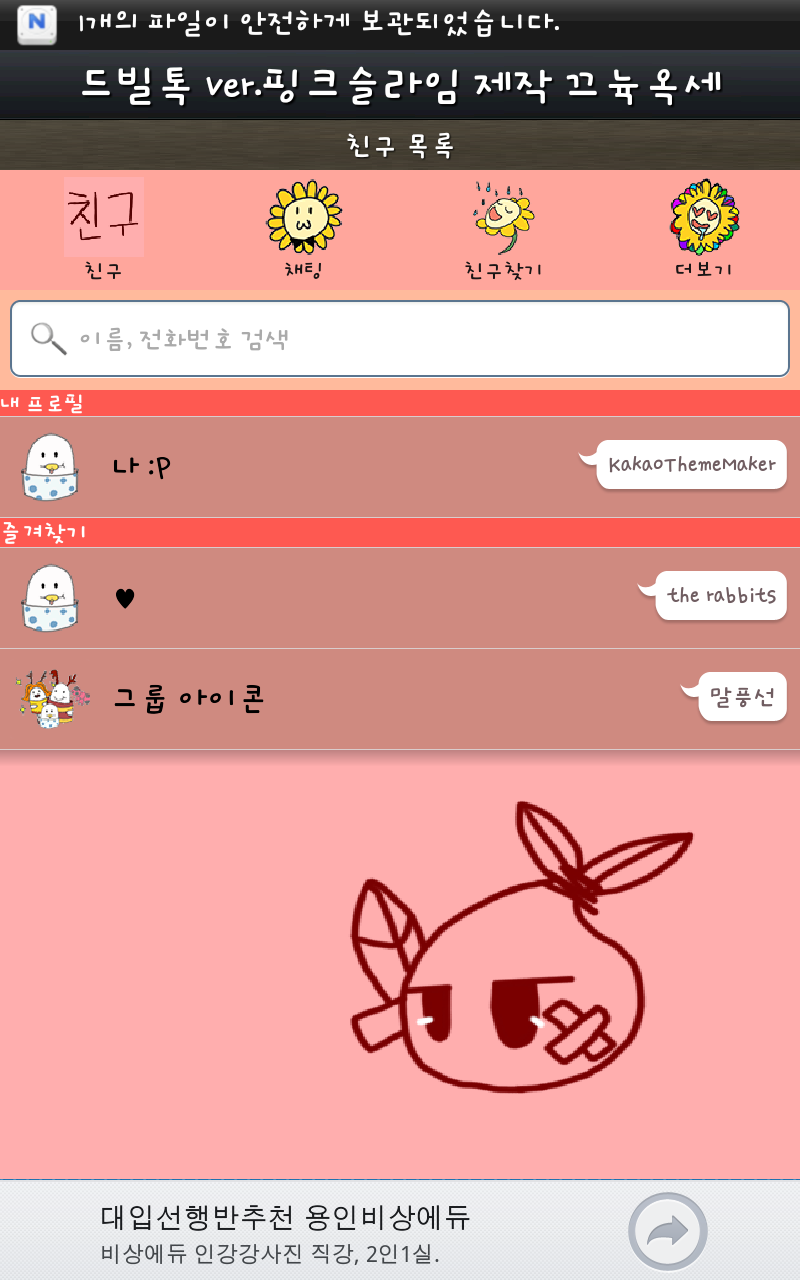Open the 더보기 tab
800x1280 pixels.
click(x=702, y=228)
